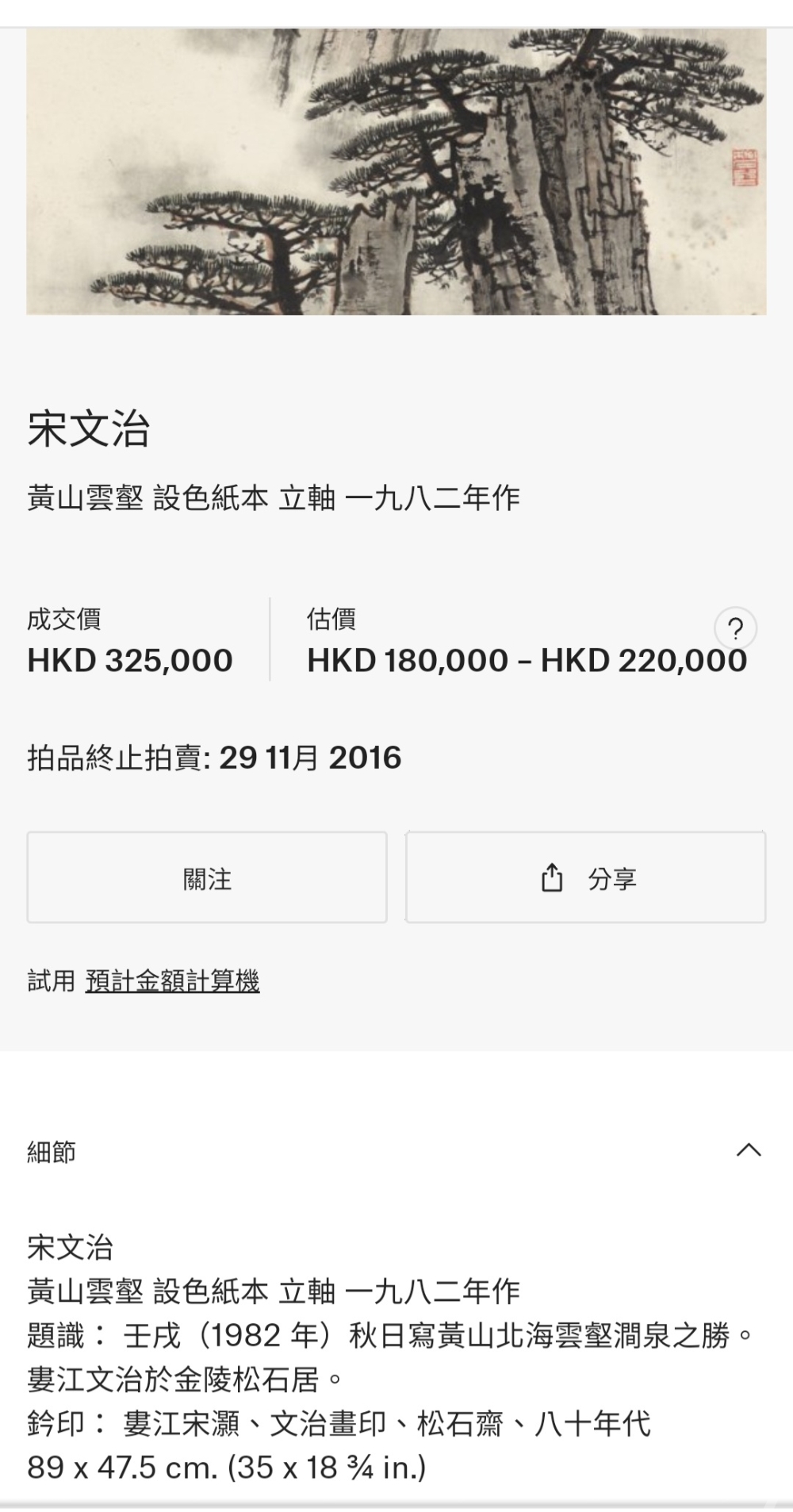Viewport: 793px width, 1512px height.
Task: Collapse the 細節 details section
Action: coord(749,1150)
